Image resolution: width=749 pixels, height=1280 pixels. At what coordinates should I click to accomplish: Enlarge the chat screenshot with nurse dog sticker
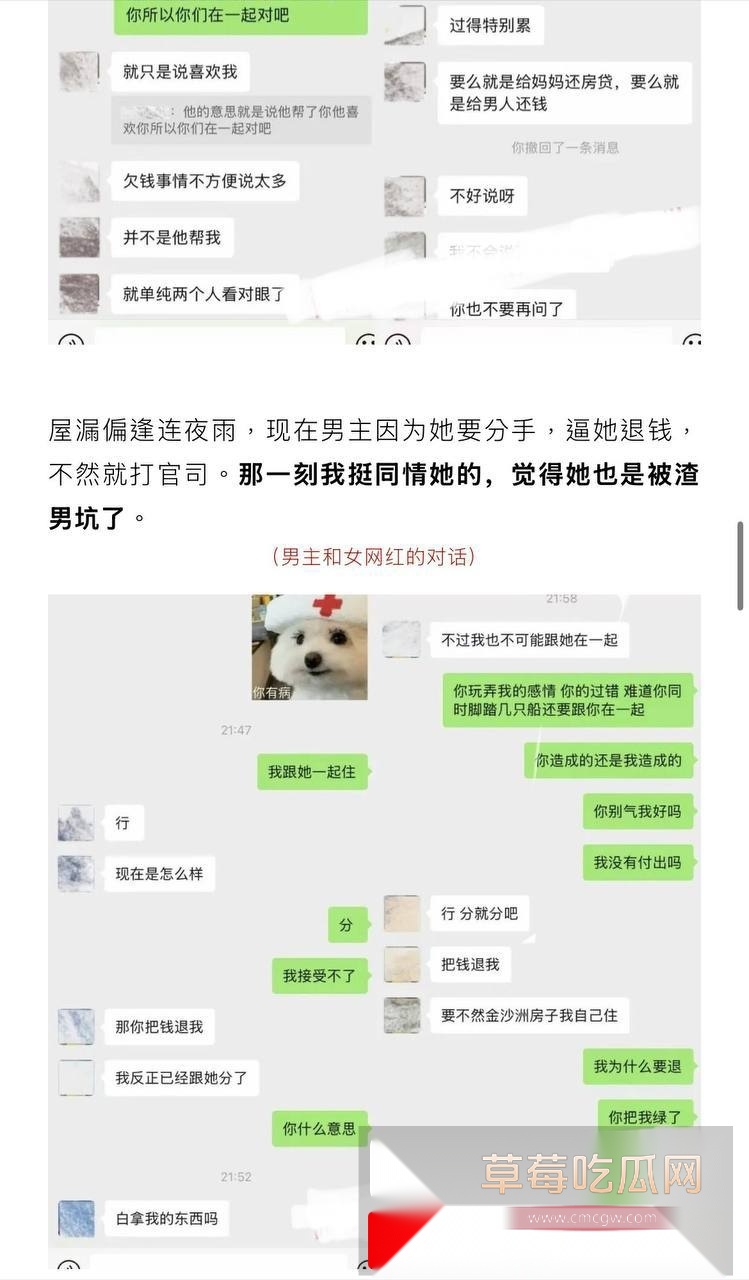click(374, 930)
